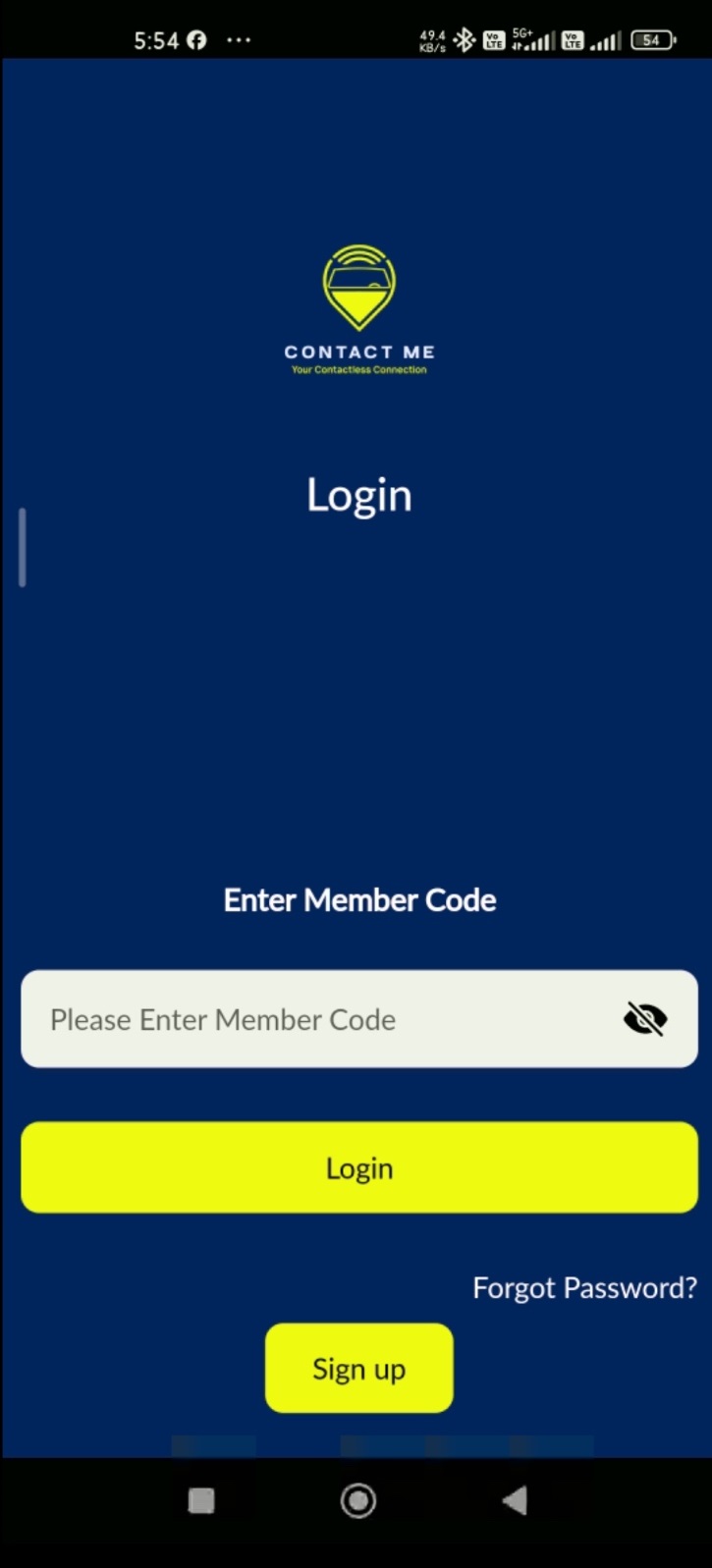The width and height of the screenshot is (712, 1568).
Task: Tap the Sign up button
Action: (x=358, y=1368)
